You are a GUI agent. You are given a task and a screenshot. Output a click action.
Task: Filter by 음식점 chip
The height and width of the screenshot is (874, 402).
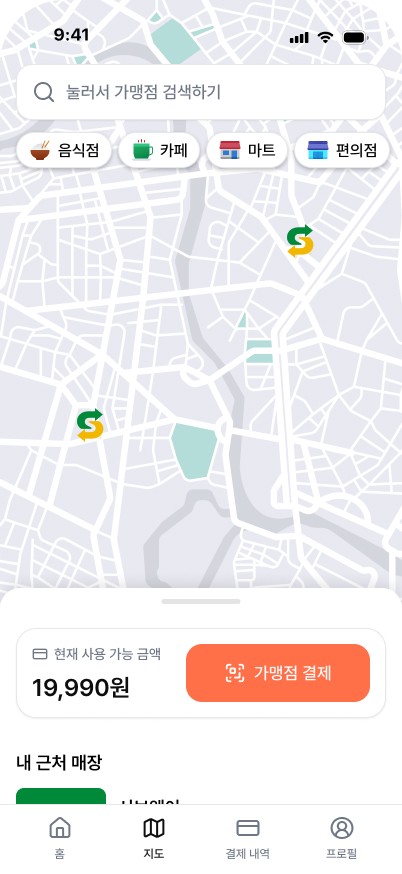(64, 150)
